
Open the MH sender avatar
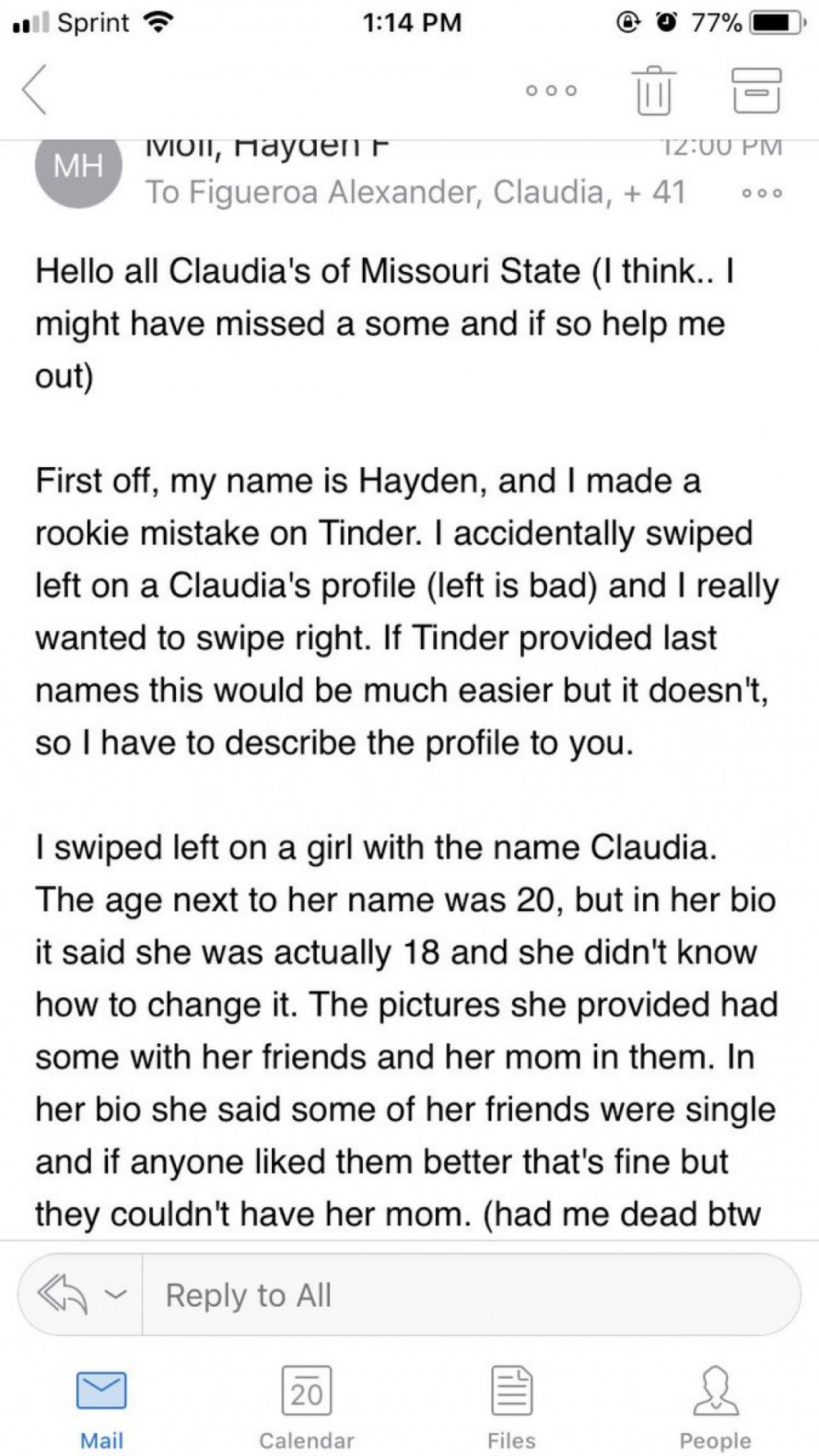pos(79,166)
